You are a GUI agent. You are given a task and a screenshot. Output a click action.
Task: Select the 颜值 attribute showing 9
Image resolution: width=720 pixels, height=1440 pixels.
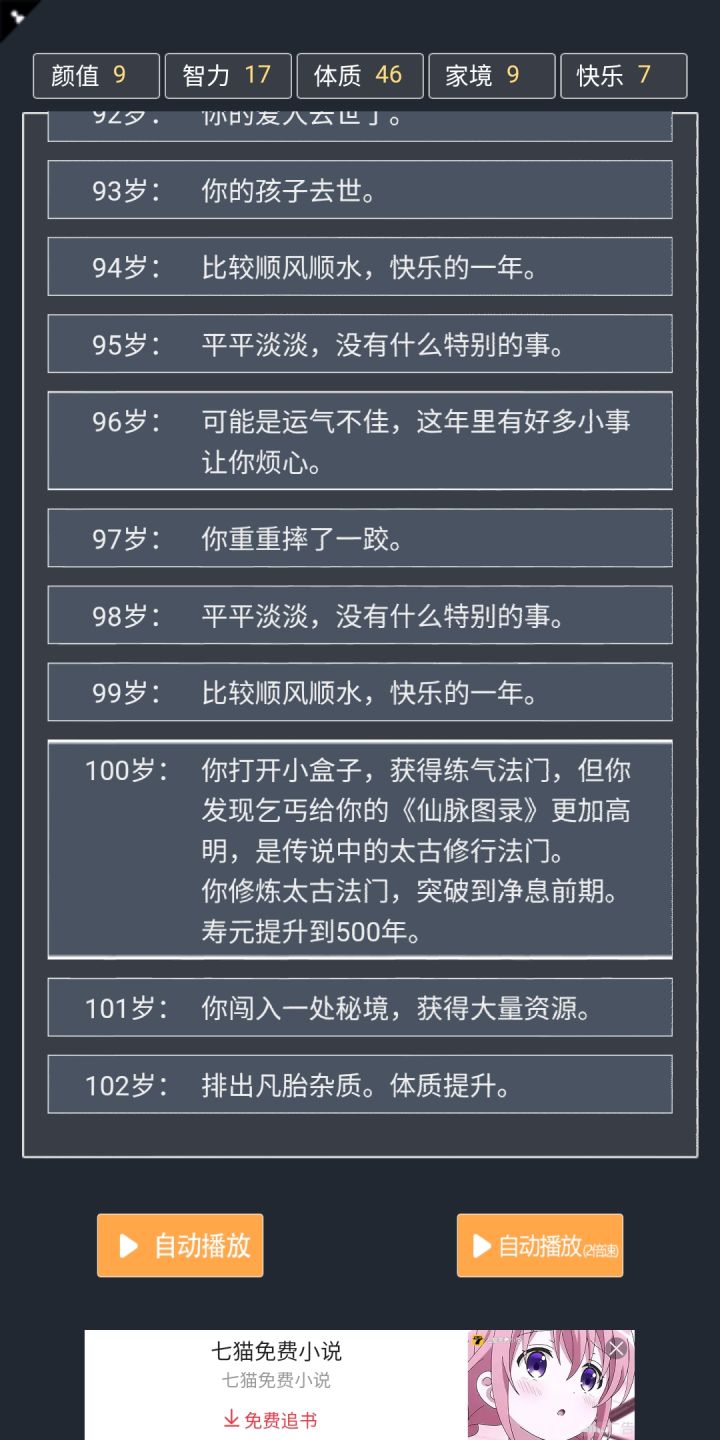pos(96,74)
